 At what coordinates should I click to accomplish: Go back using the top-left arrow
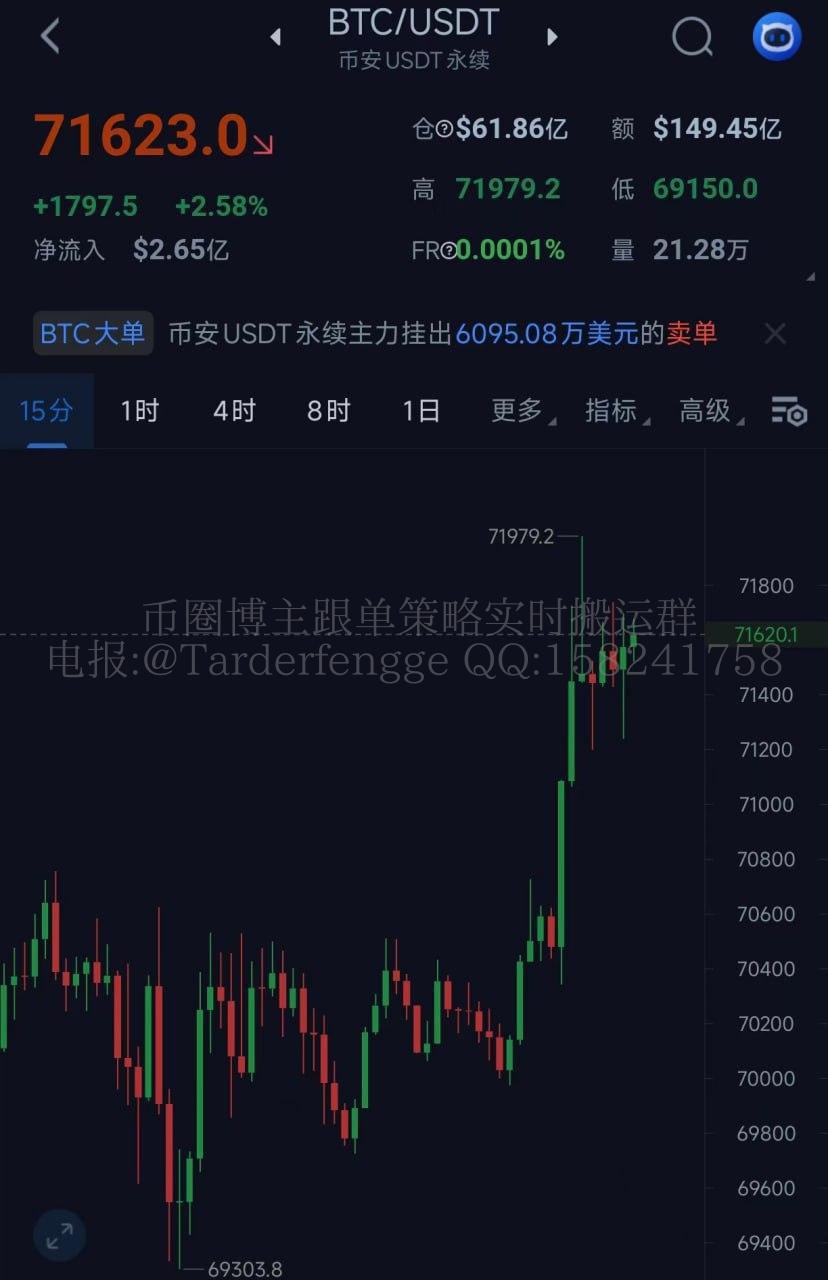(x=50, y=37)
